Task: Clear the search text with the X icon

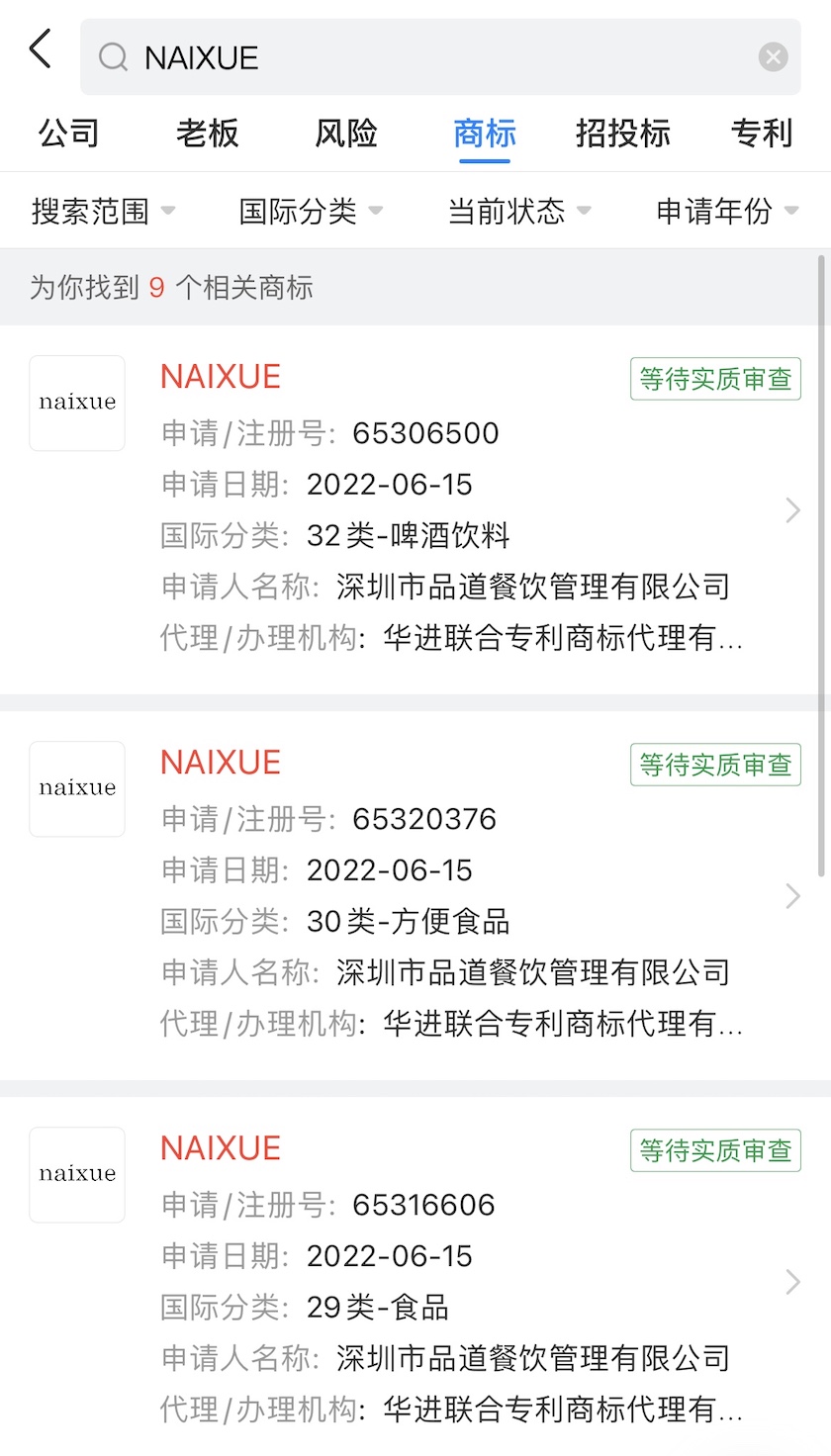Action: pyautogui.click(x=773, y=57)
